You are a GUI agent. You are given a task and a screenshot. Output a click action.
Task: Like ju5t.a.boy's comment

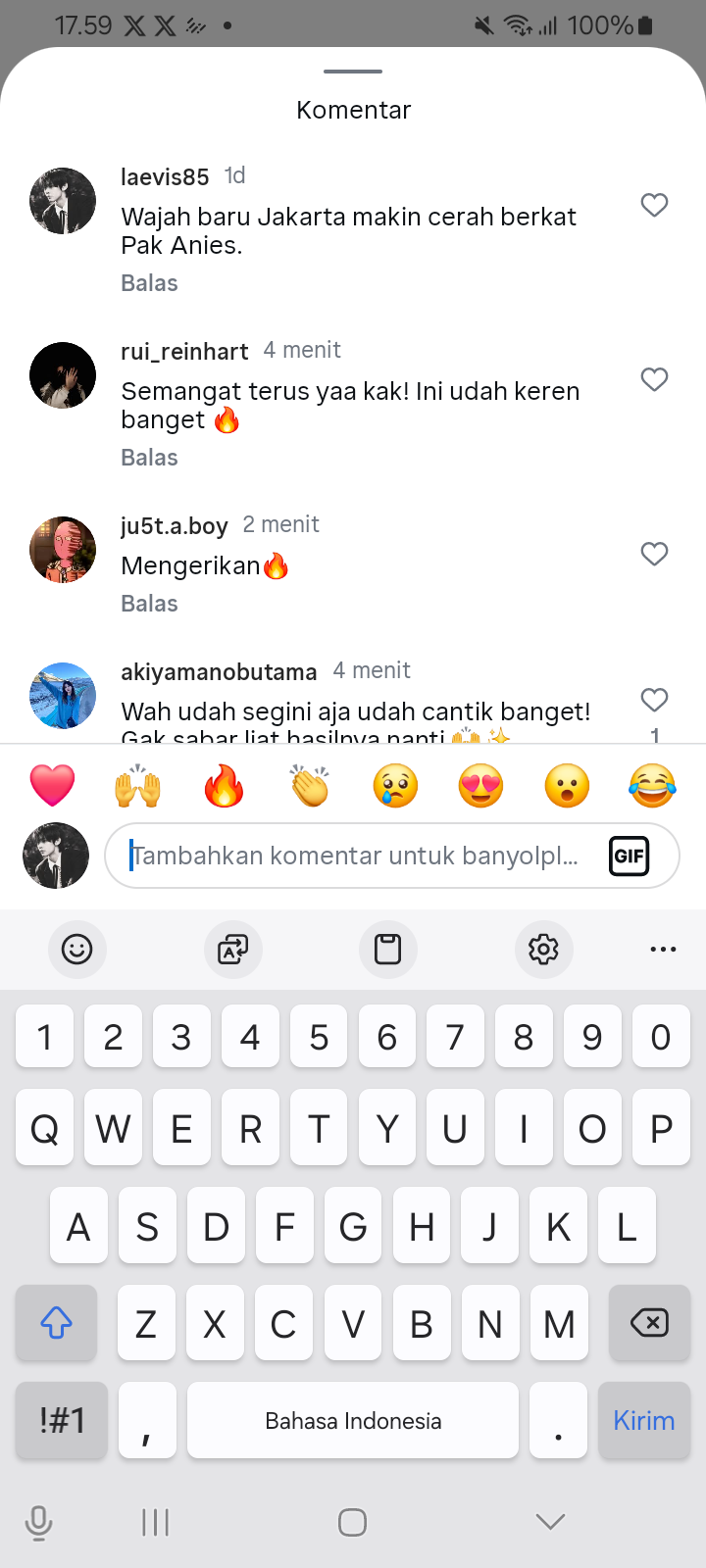tap(654, 554)
